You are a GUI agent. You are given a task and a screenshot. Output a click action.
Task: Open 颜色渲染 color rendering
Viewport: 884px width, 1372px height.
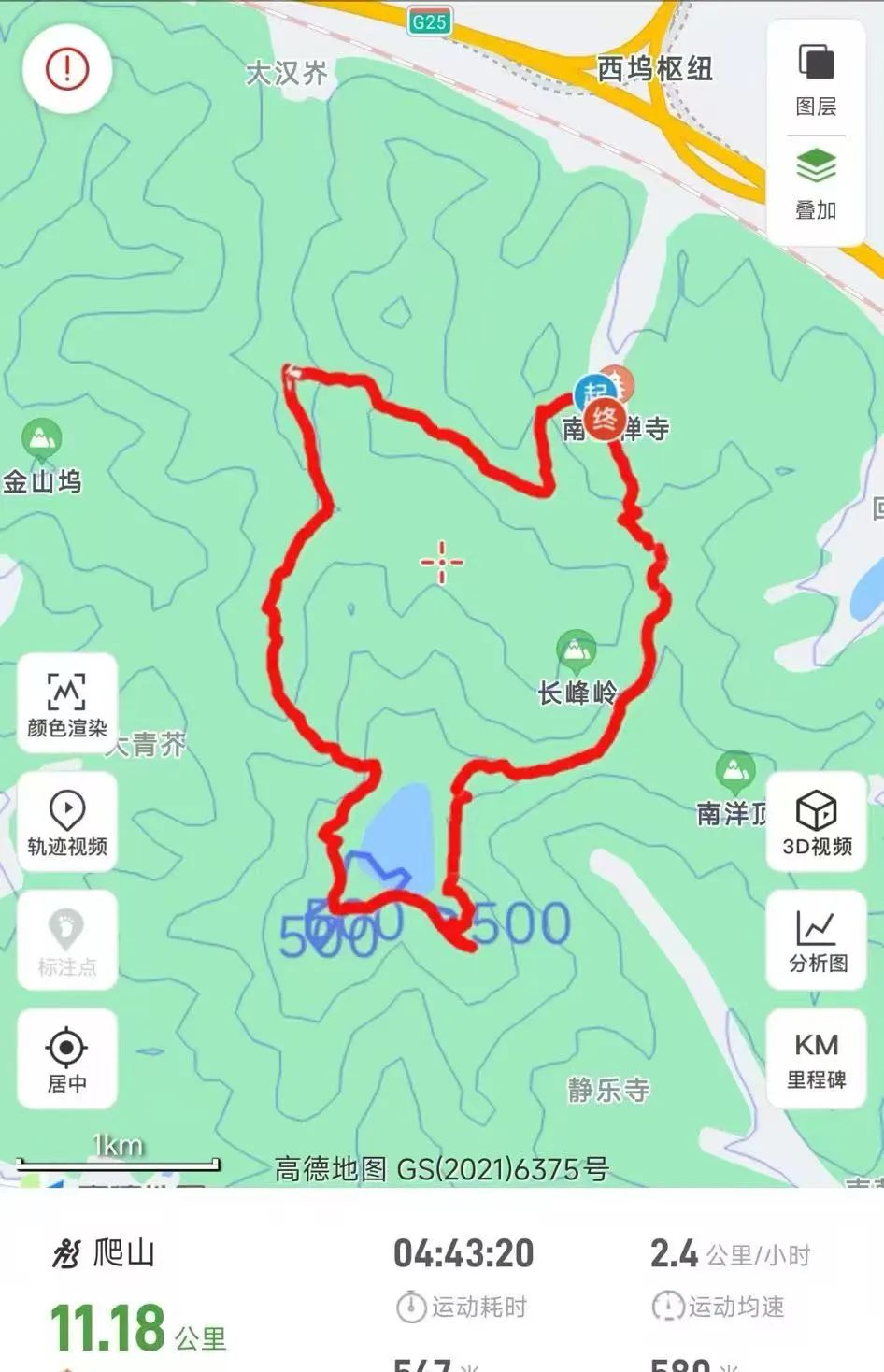(67, 703)
